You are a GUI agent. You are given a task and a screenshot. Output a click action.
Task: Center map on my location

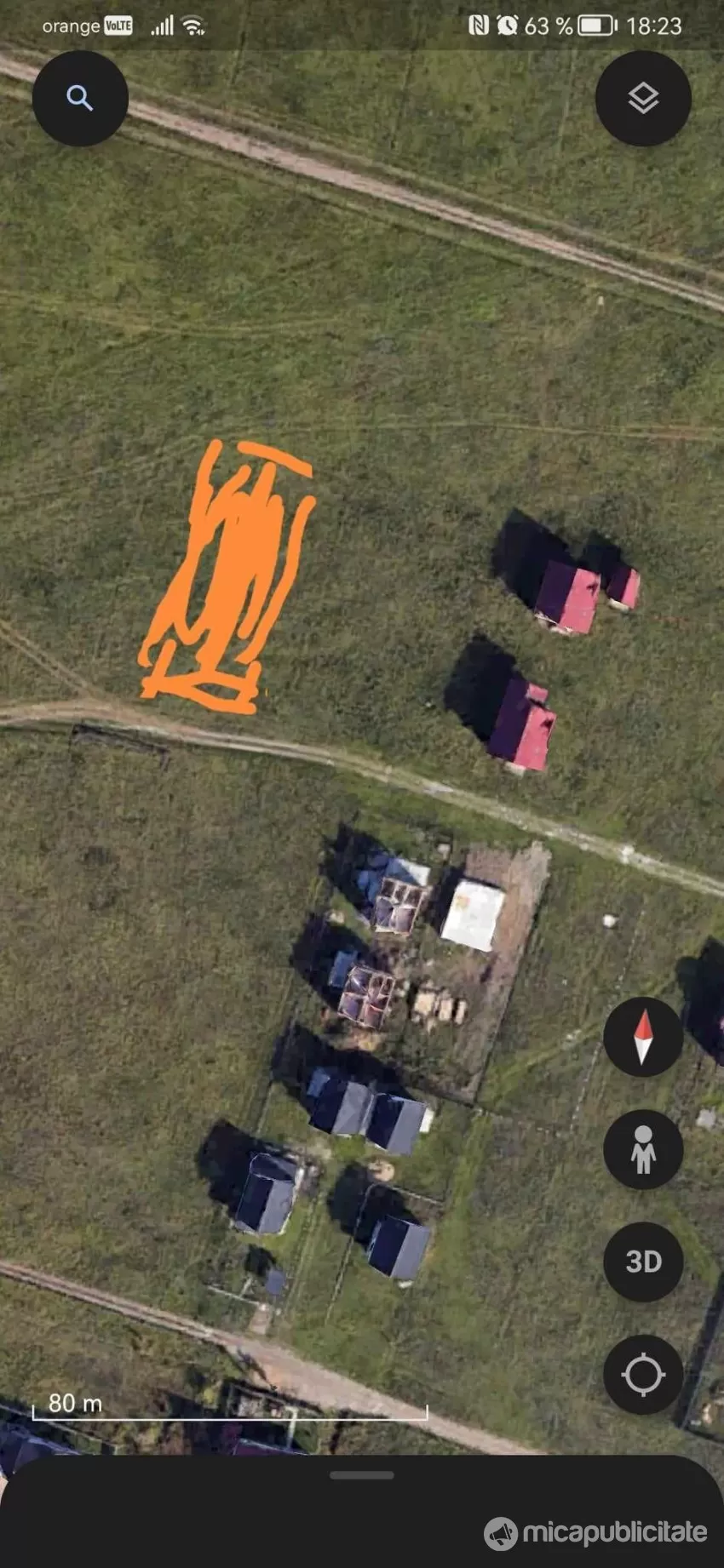(x=643, y=1374)
